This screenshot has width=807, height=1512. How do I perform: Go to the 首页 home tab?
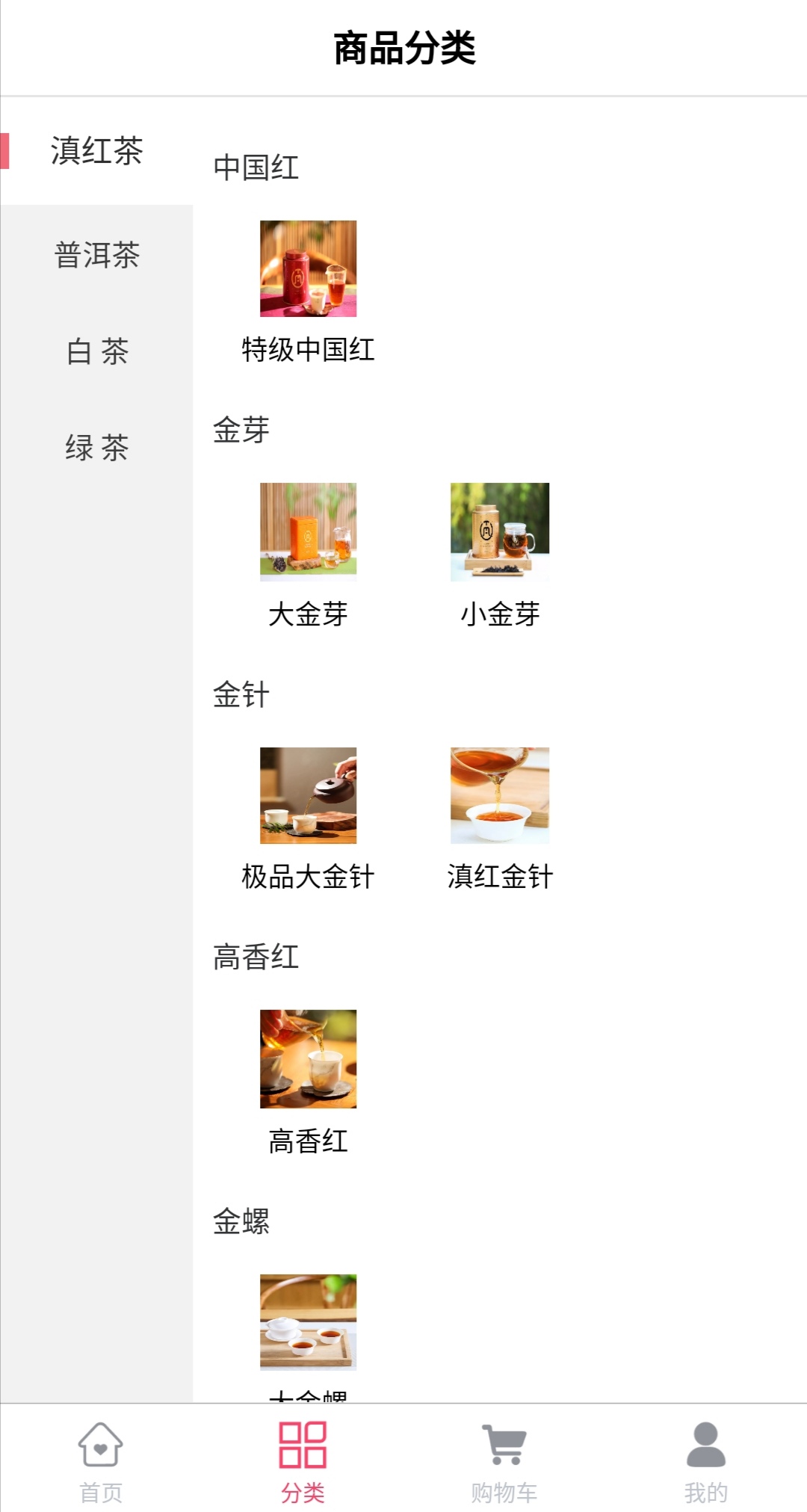[x=101, y=1461]
